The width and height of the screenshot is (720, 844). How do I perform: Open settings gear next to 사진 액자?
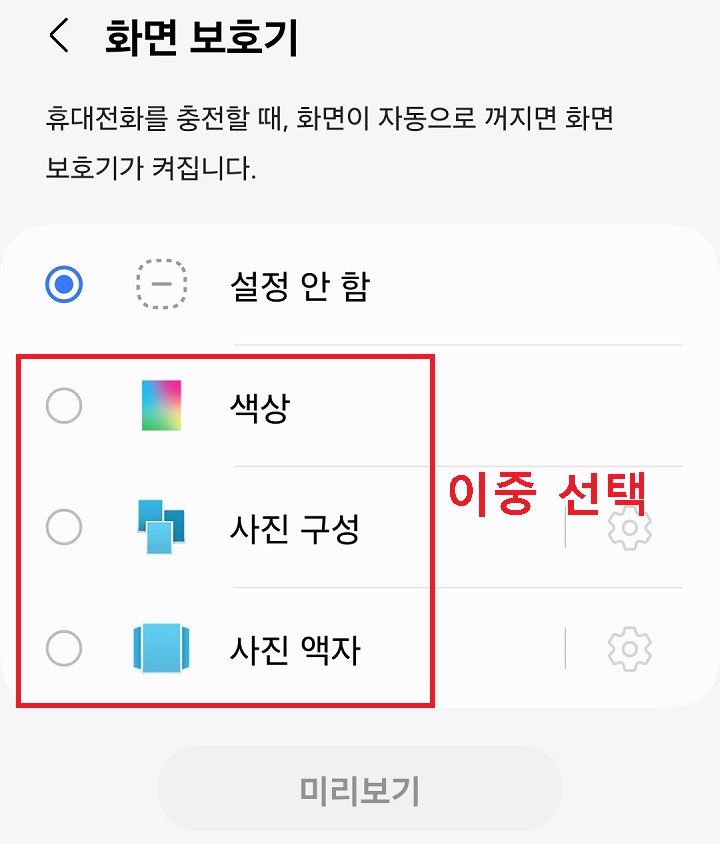[630, 648]
